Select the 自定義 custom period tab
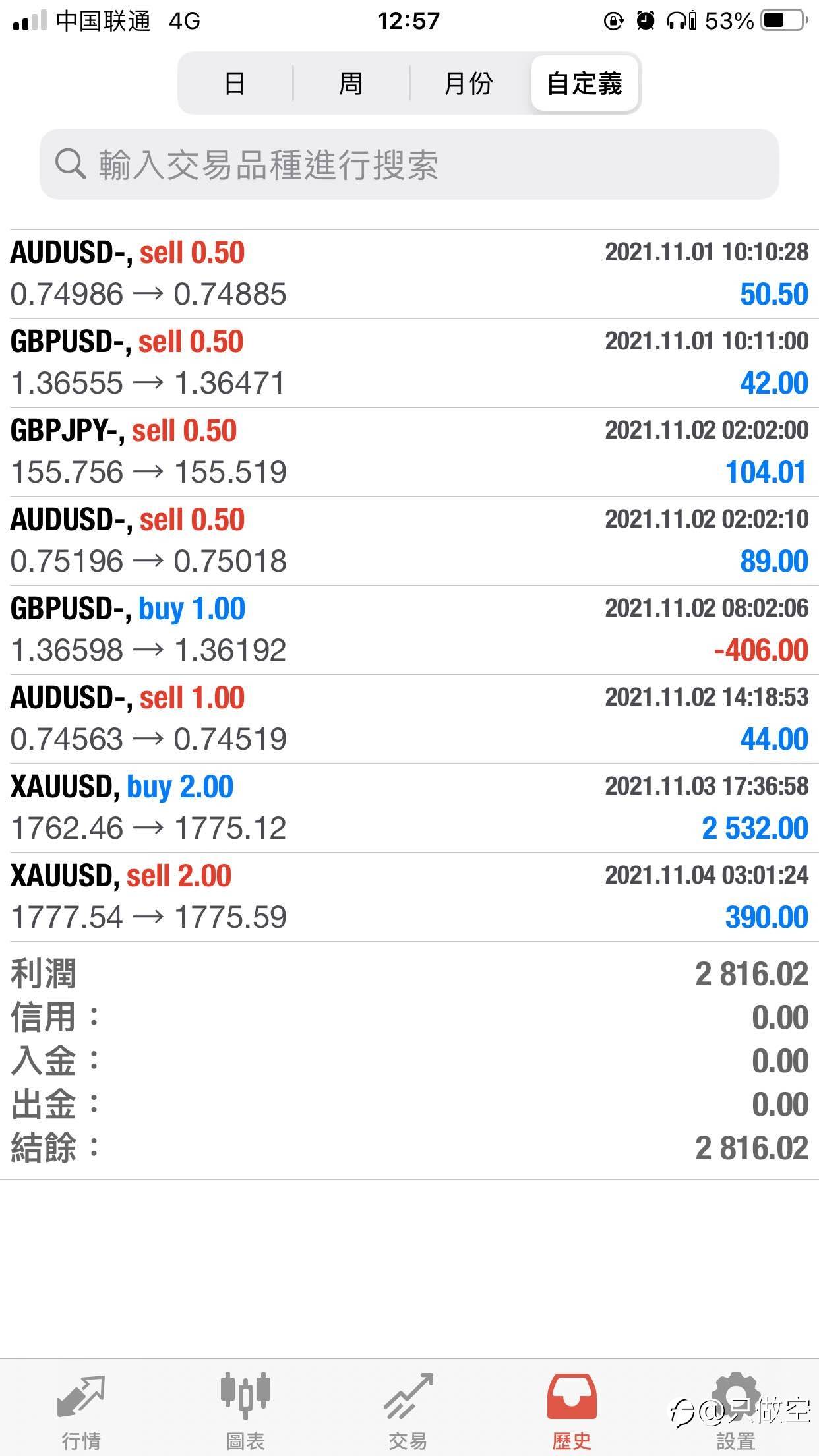819x1456 pixels. (585, 84)
